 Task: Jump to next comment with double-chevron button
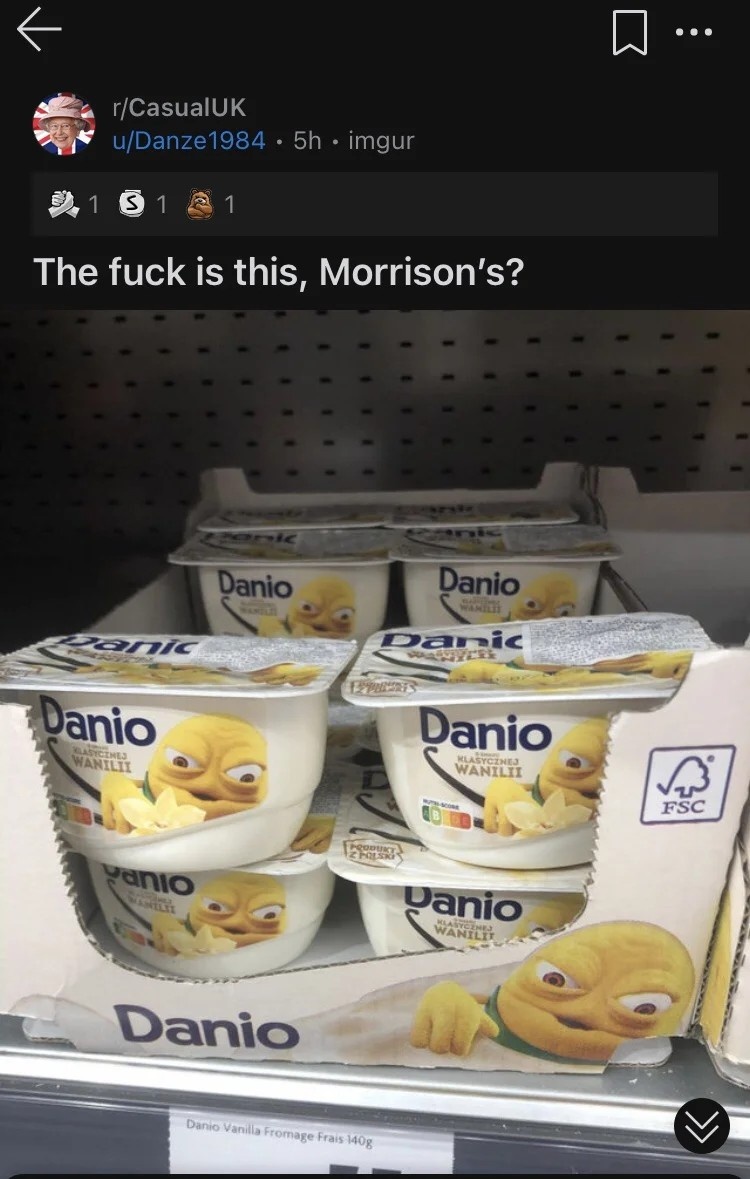701,1125
